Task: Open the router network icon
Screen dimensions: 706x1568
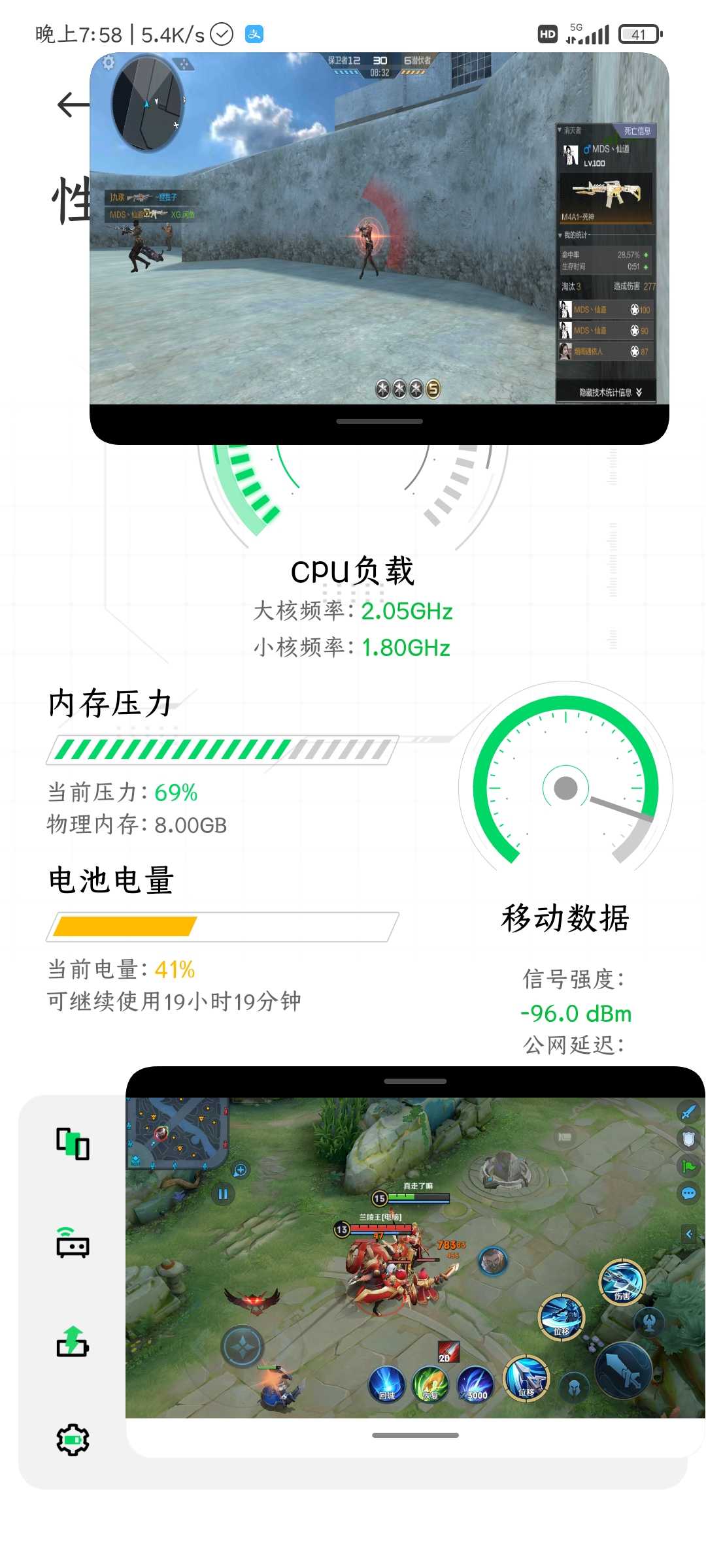Action: [73, 1243]
